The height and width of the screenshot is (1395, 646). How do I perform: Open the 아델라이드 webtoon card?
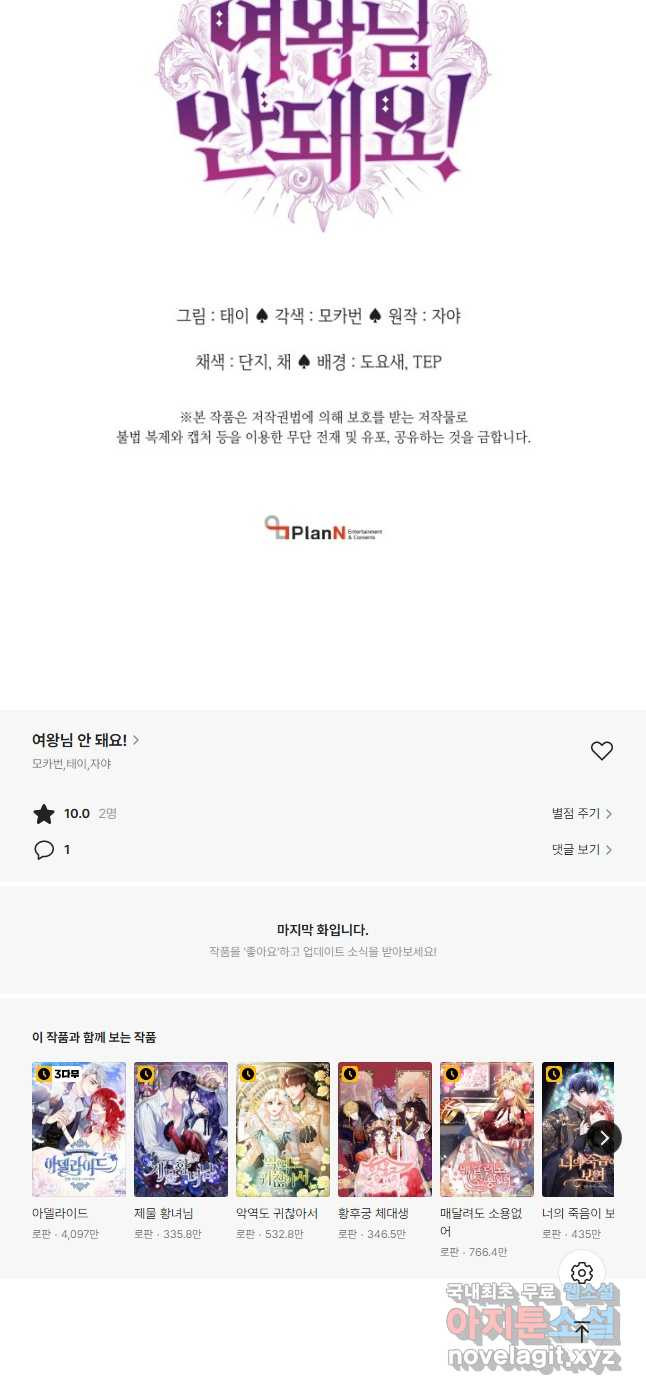[x=79, y=1130]
